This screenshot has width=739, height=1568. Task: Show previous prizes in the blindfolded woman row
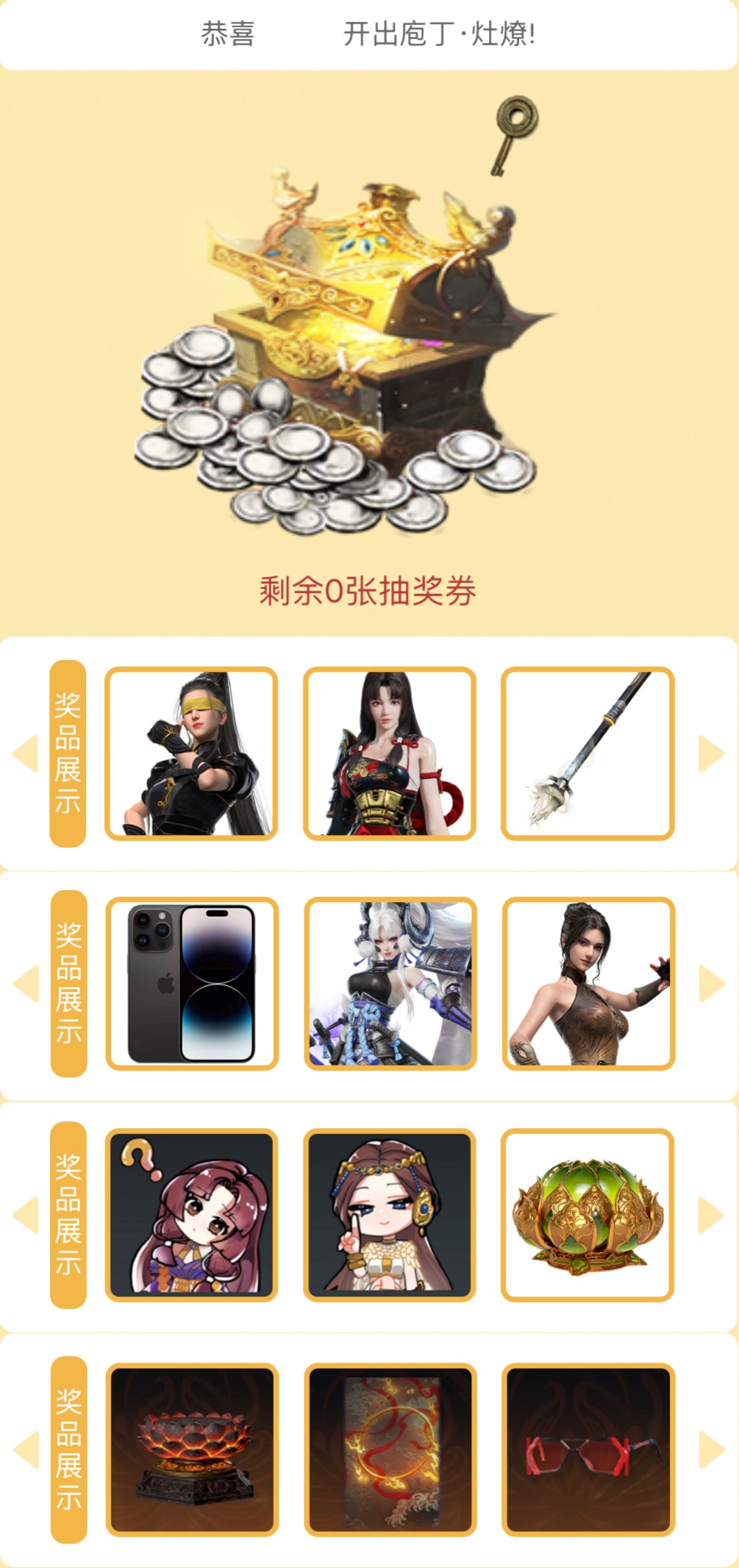pyautogui.click(x=26, y=753)
